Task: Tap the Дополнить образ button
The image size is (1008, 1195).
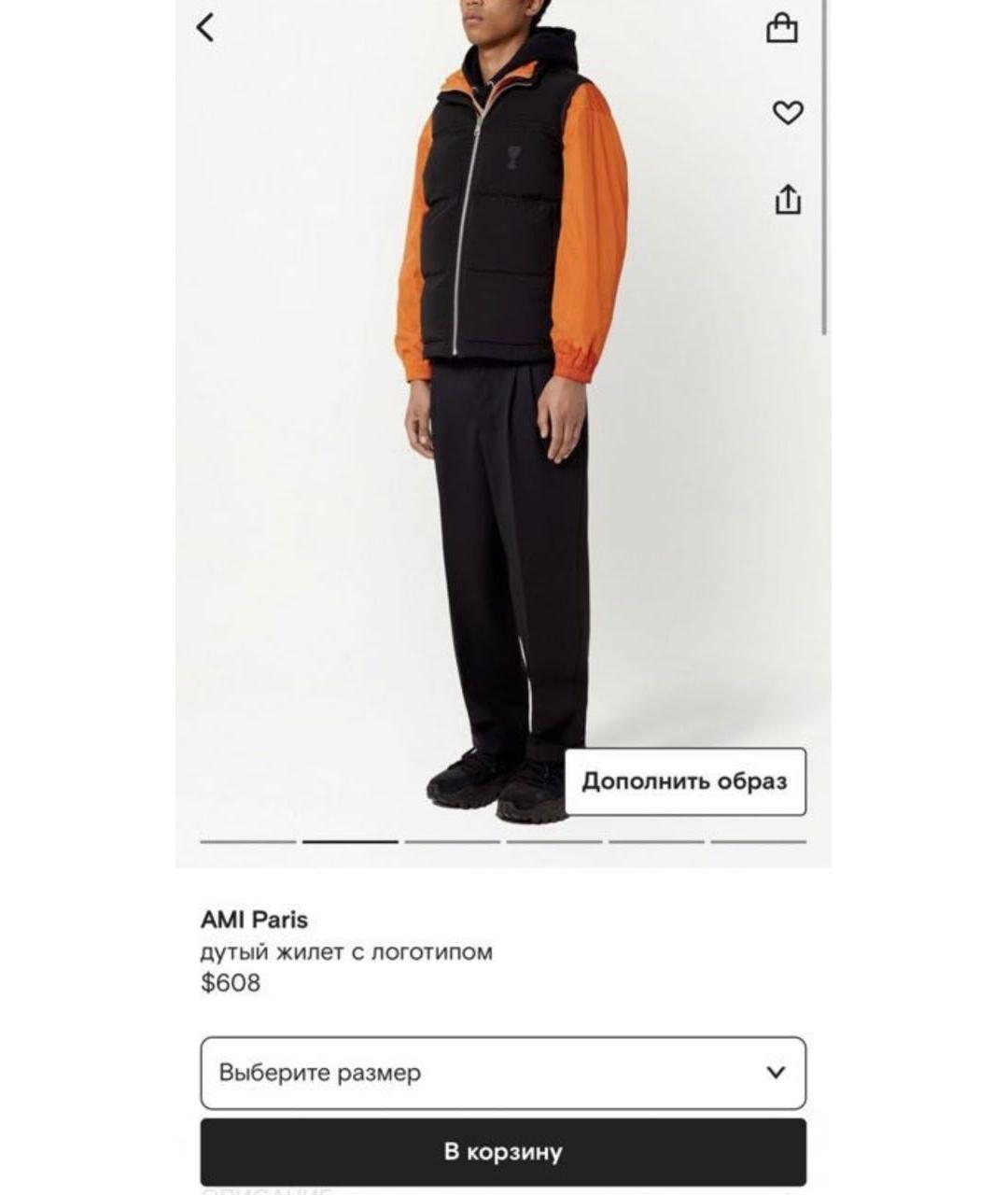Action: click(x=685, y=781)
